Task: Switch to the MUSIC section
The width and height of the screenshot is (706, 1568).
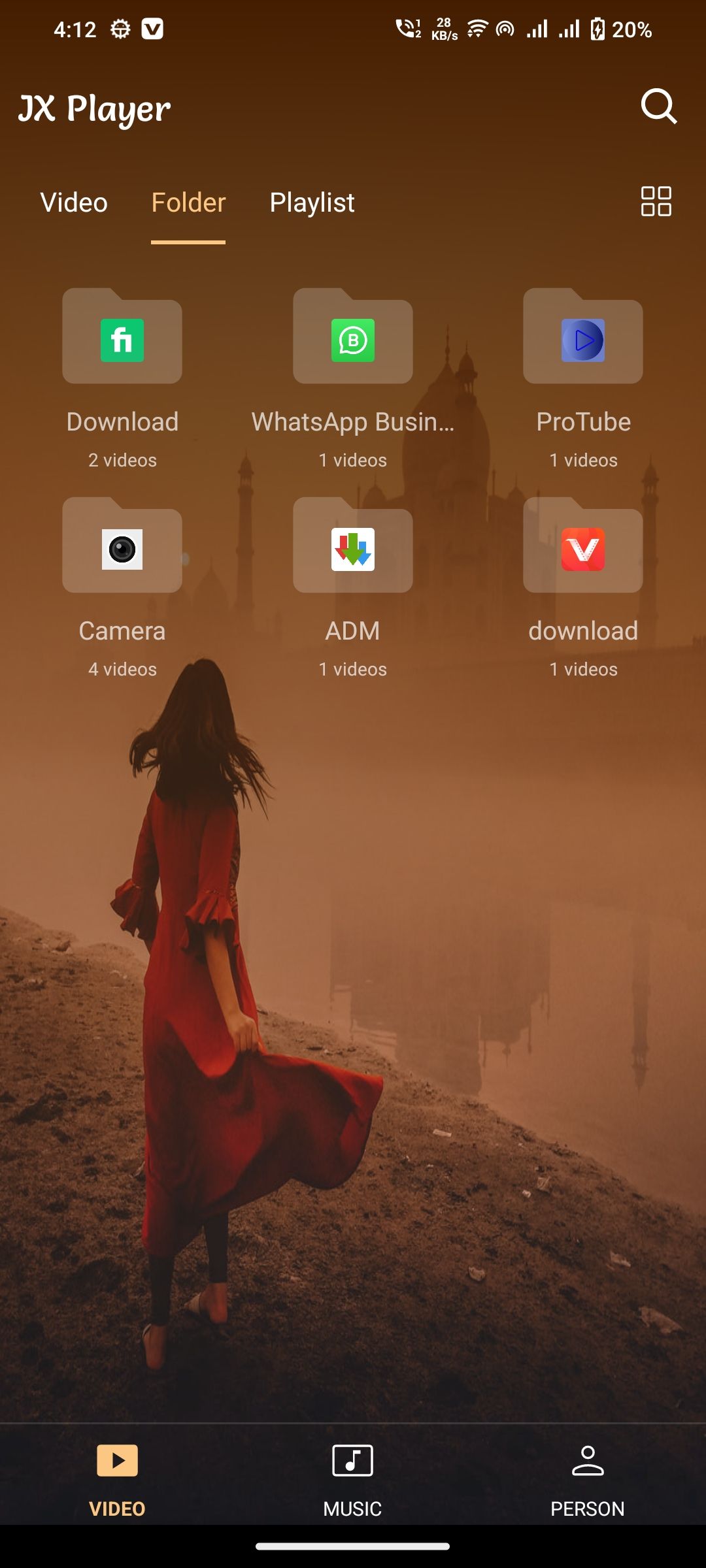Action: point(352,1480)
